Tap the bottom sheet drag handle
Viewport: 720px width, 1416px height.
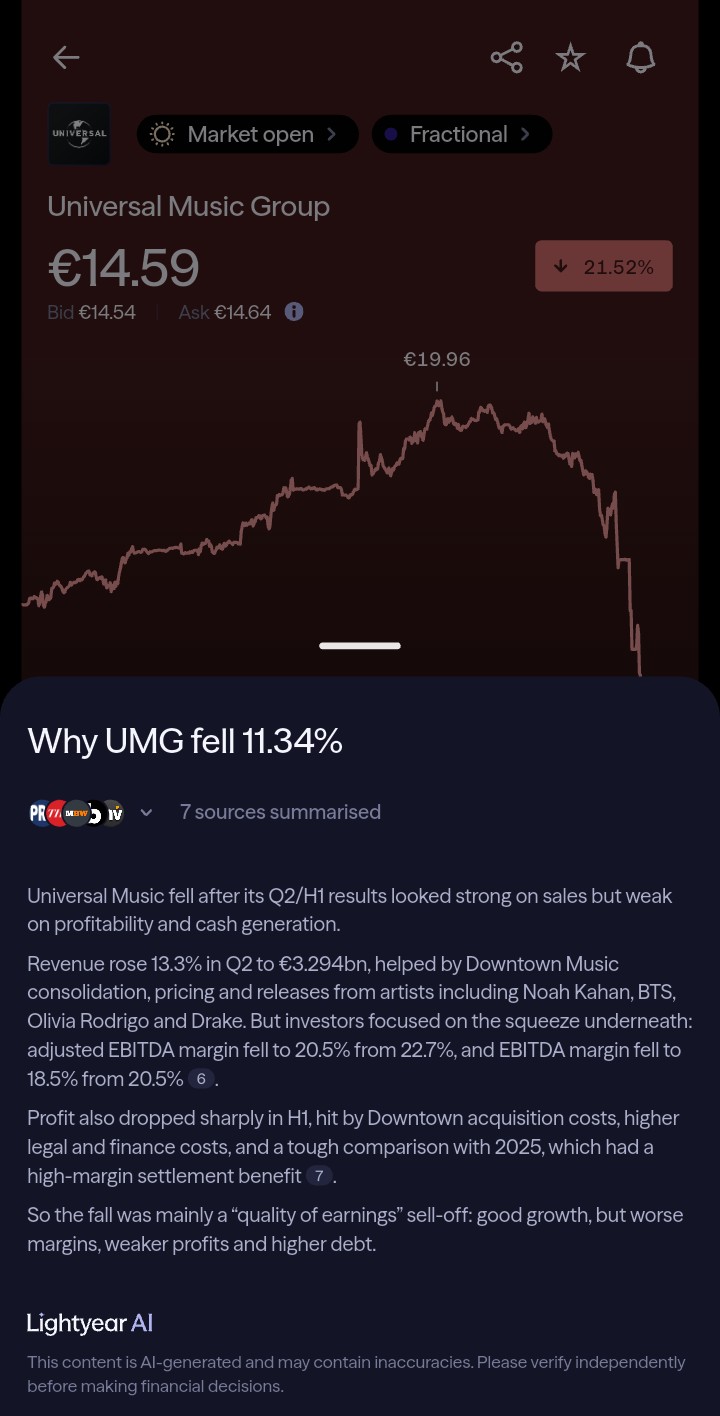(360, 646)
